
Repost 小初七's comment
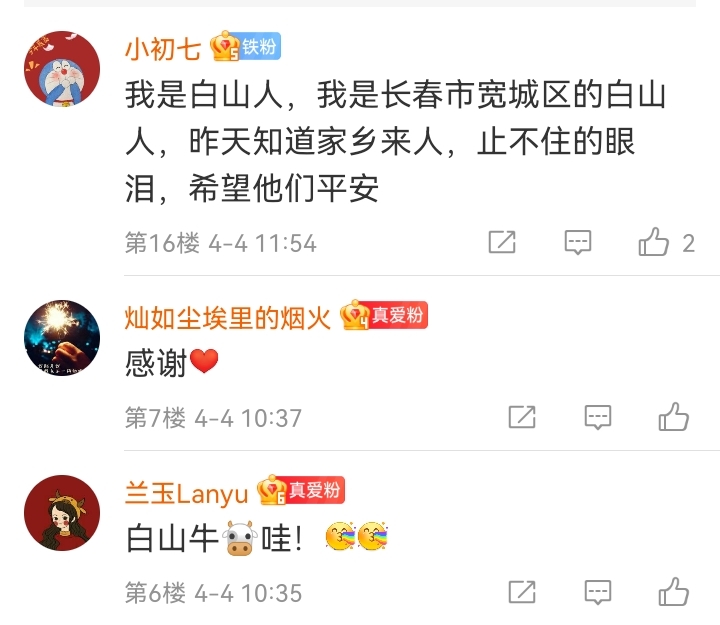pos(502,242)
